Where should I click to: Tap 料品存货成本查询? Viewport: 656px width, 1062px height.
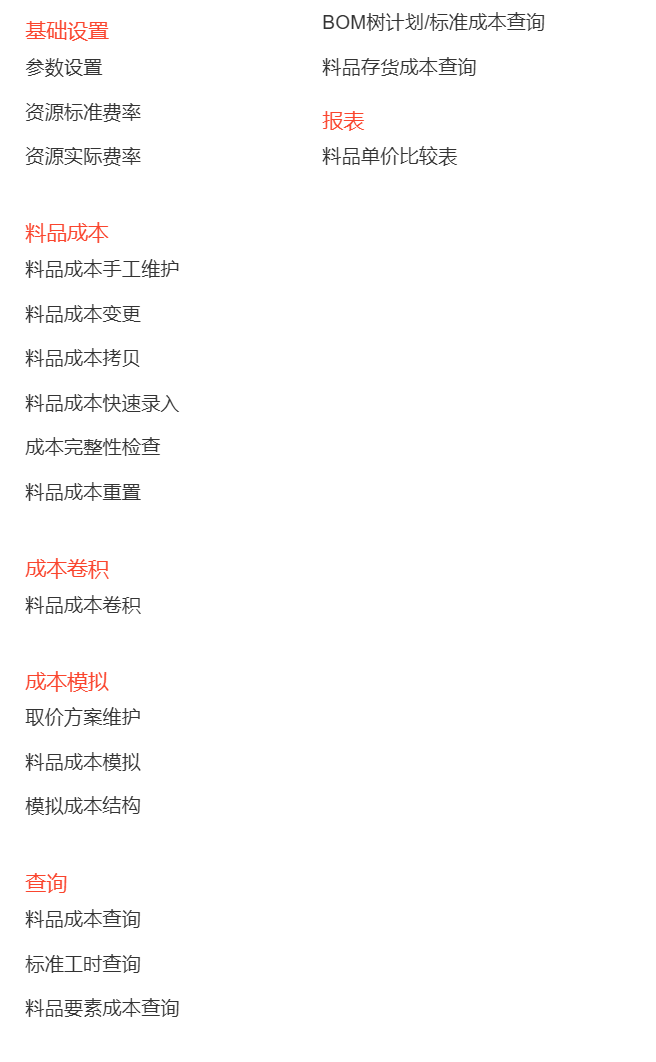click(399, 68)
